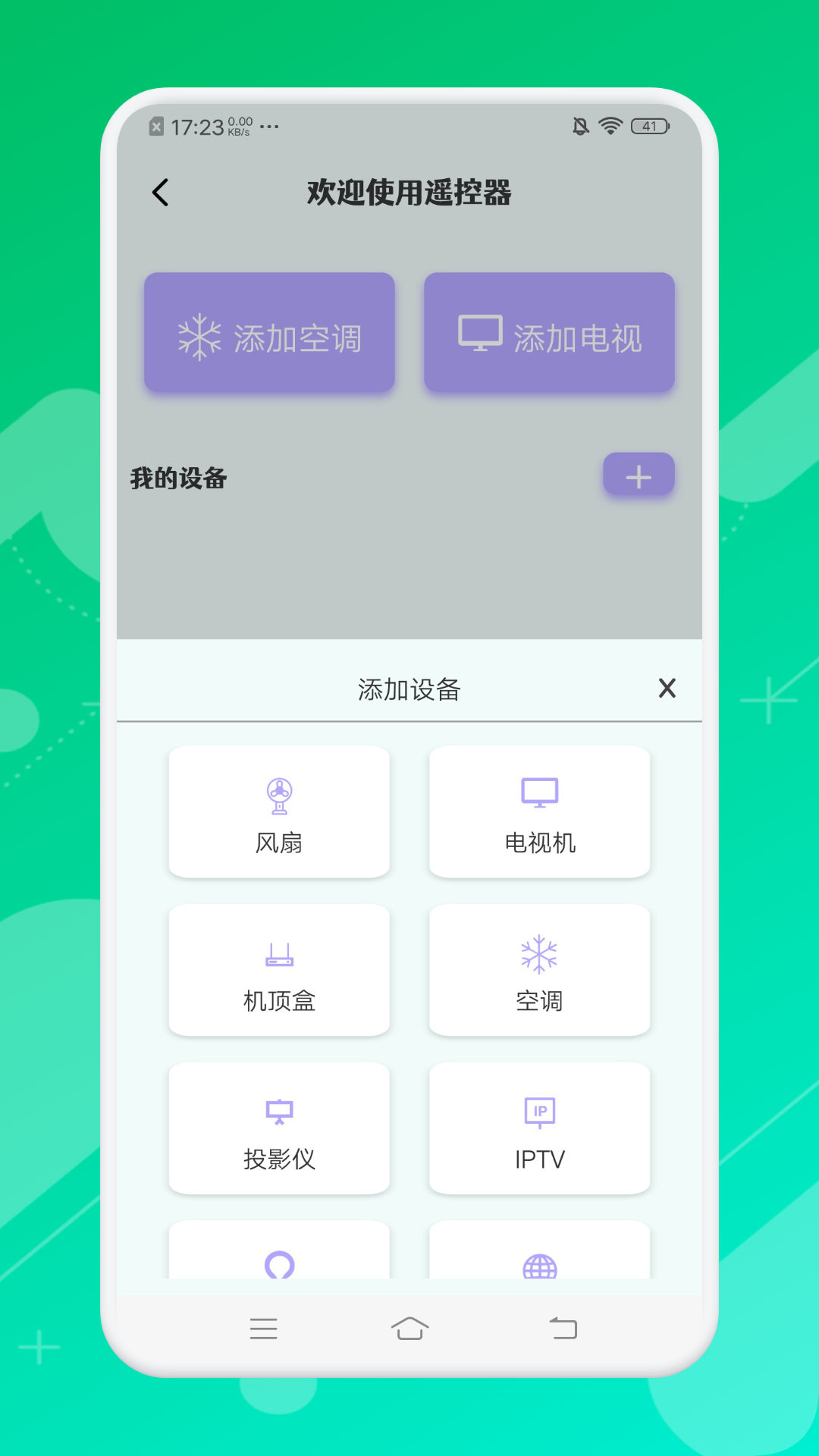Select the 投影仪 projector icon
This screenshot has width=819, height=1456.
pyautogui.click(x=278, y=1112)
